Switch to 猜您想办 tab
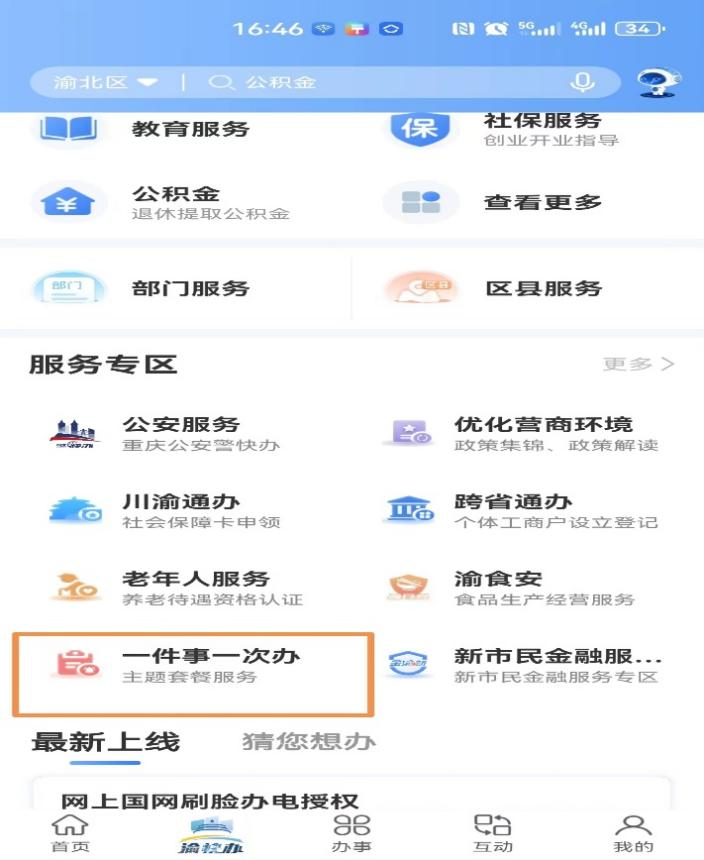The width and height of the screenshot is (704, 860). [309, 741]
